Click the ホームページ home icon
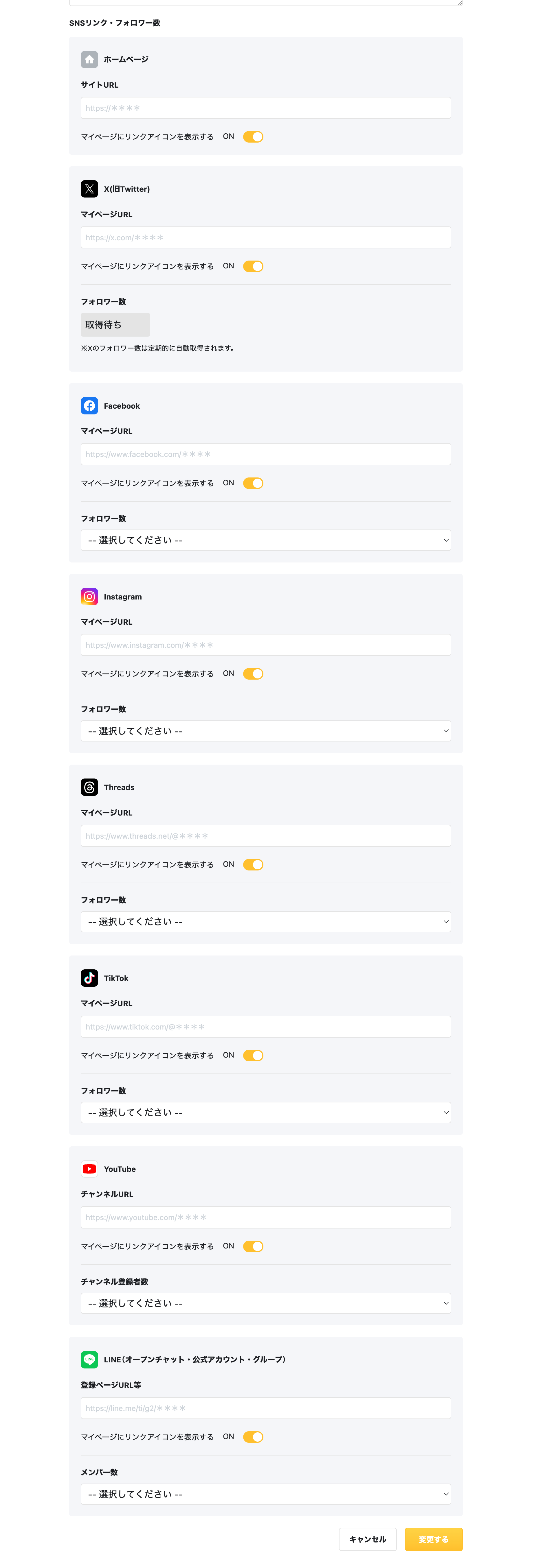Screen dimensions: 534x1568 pos(89,60)
